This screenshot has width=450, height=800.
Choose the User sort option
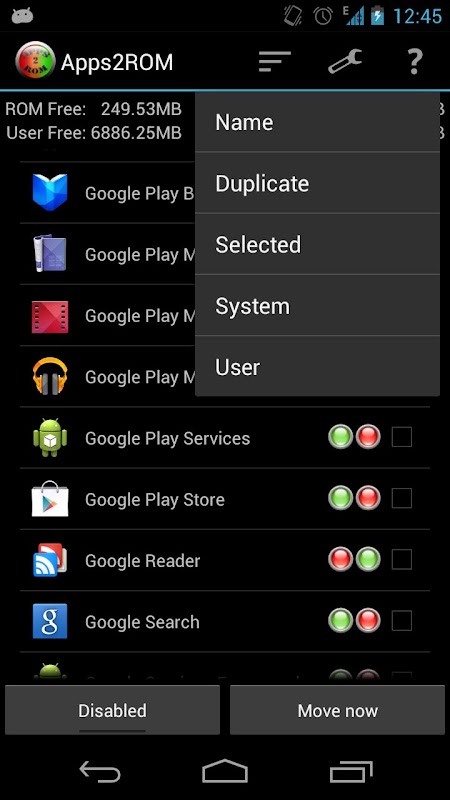[x=317, y=366]
